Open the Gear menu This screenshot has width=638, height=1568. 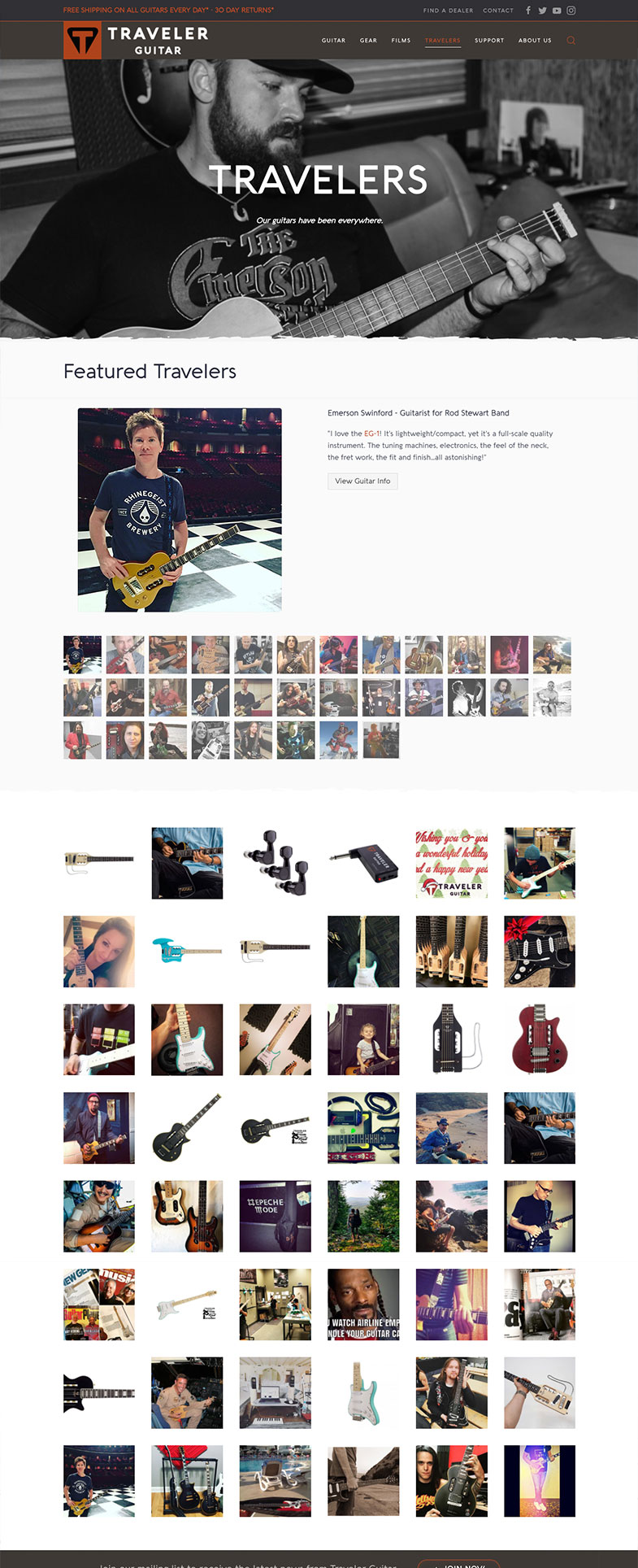point(368,40)
